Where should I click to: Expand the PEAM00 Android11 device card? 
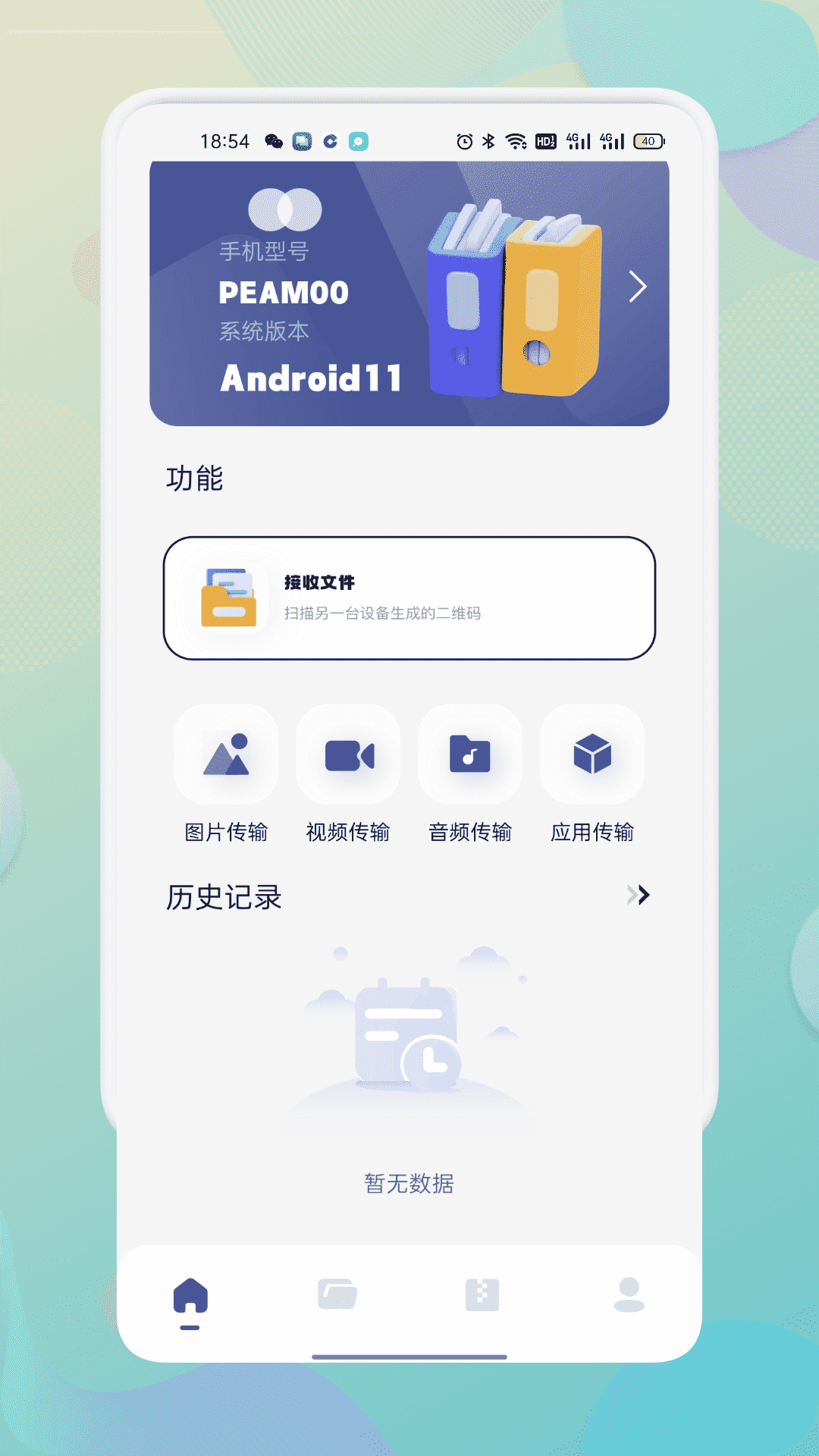click(409, 292)
